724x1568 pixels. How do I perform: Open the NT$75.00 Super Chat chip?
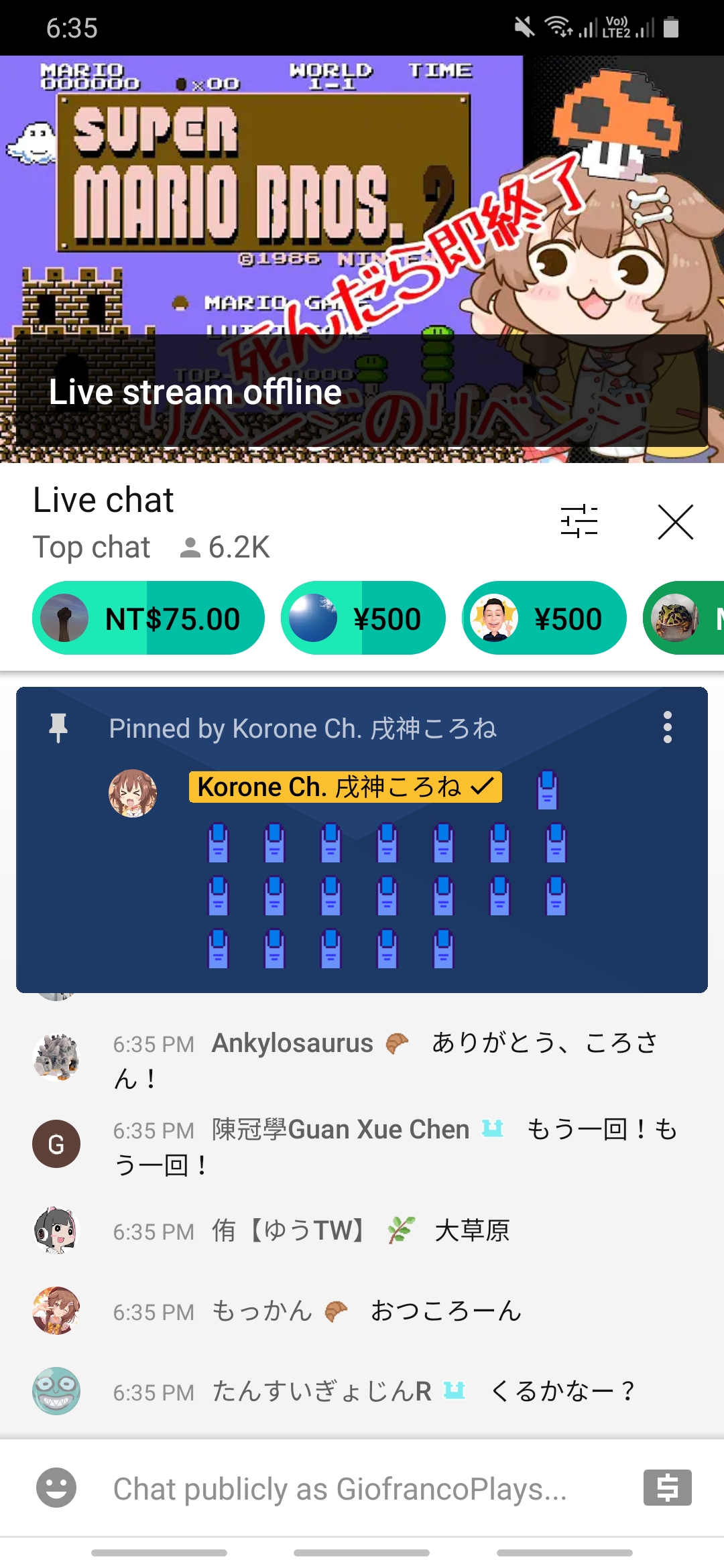point(148,618)
